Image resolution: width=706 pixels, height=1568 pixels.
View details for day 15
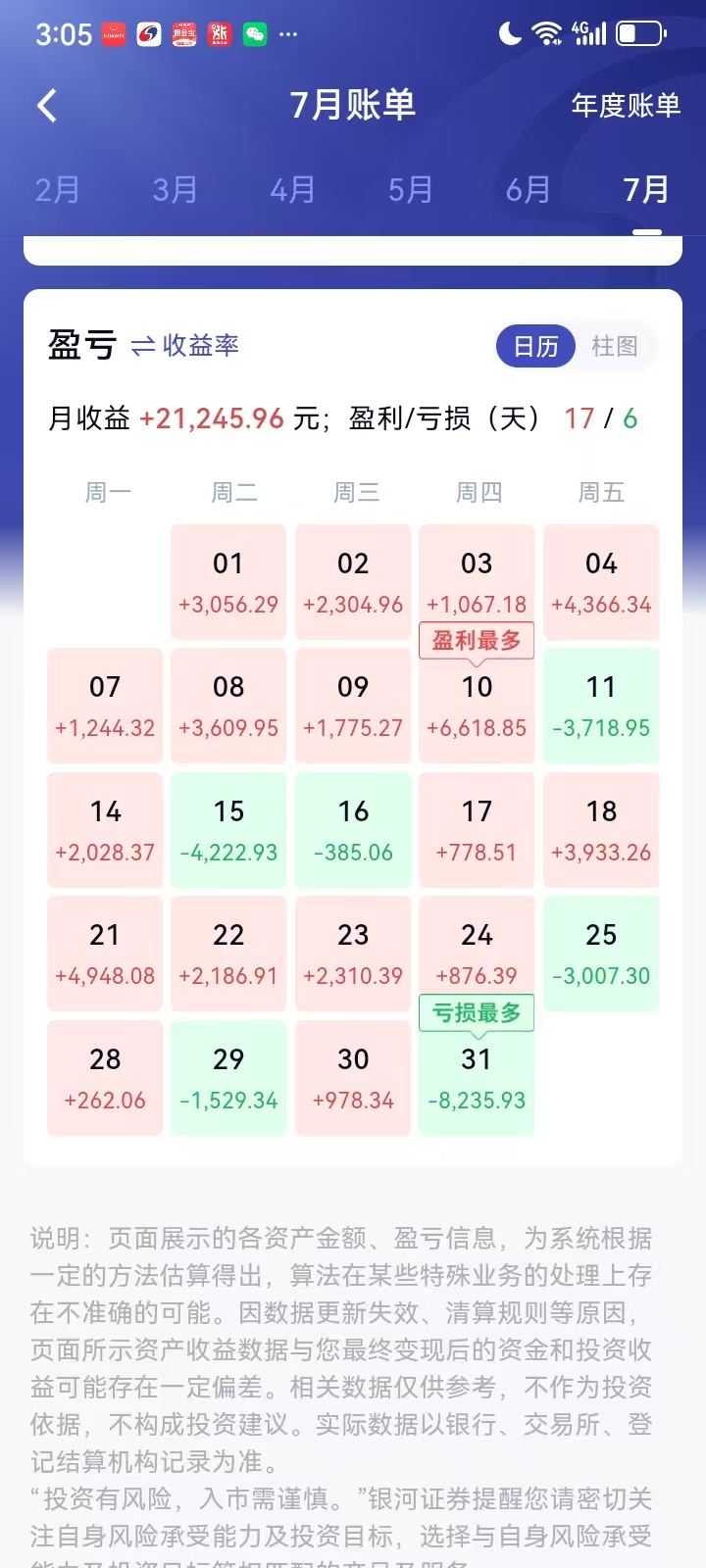[228, 830]
